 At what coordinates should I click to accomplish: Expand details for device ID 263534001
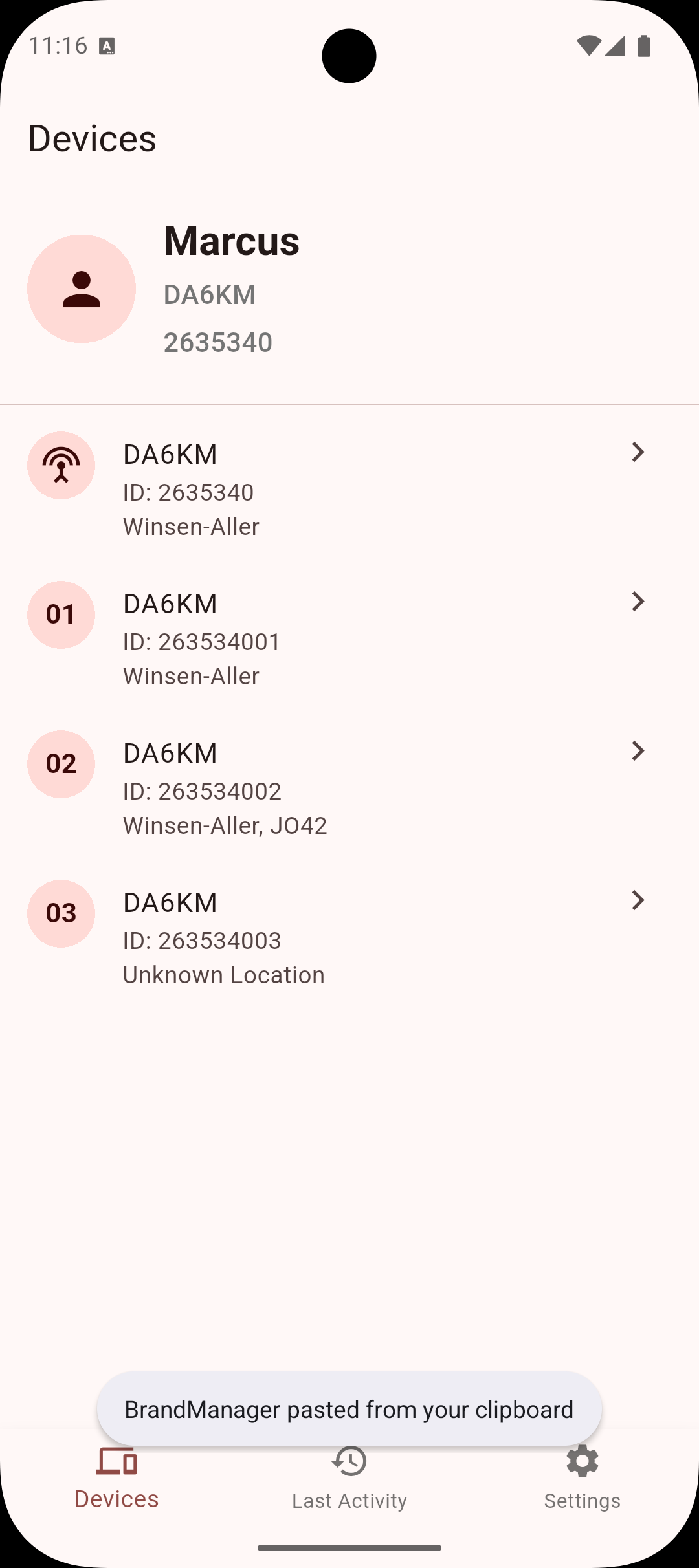tap(638, 602)
